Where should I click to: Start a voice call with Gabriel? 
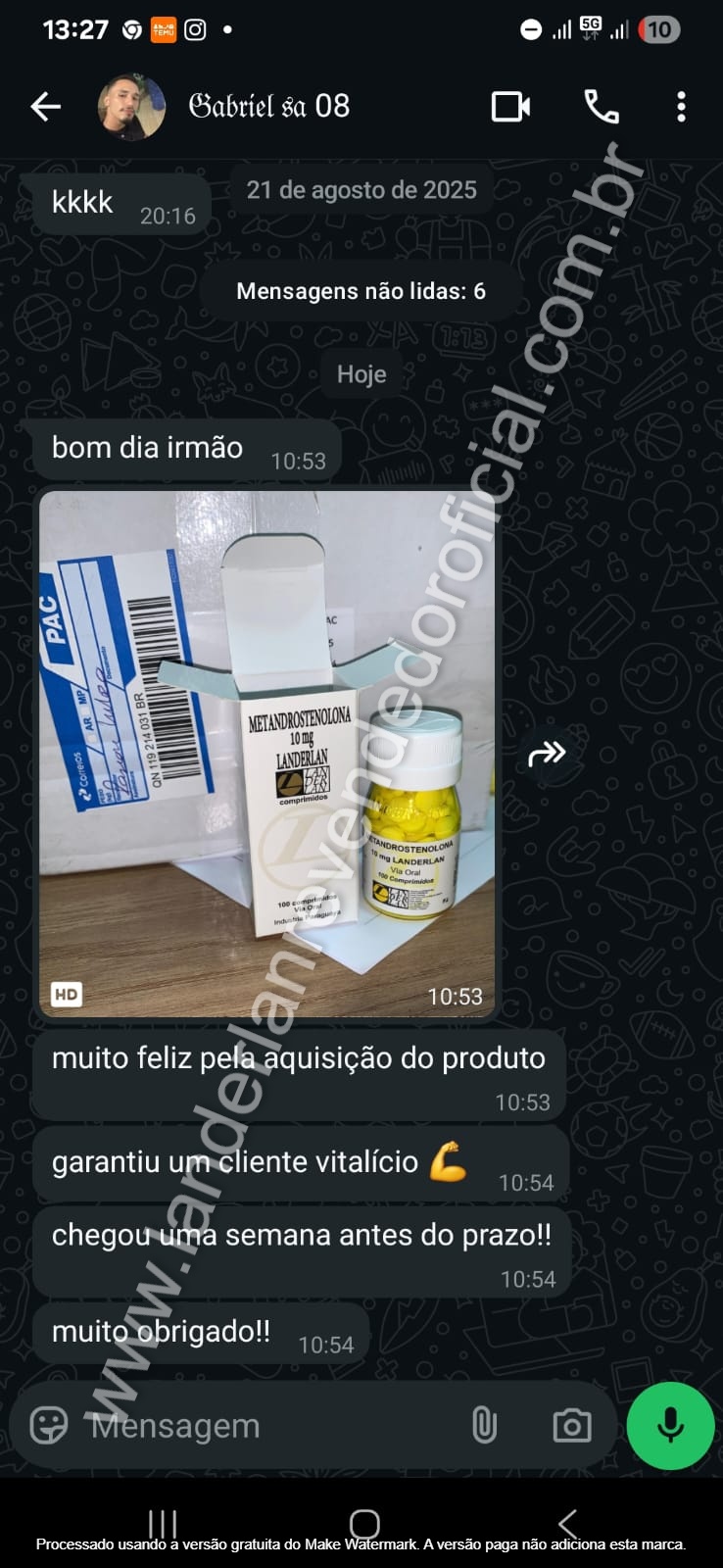(x=601, y=107)
